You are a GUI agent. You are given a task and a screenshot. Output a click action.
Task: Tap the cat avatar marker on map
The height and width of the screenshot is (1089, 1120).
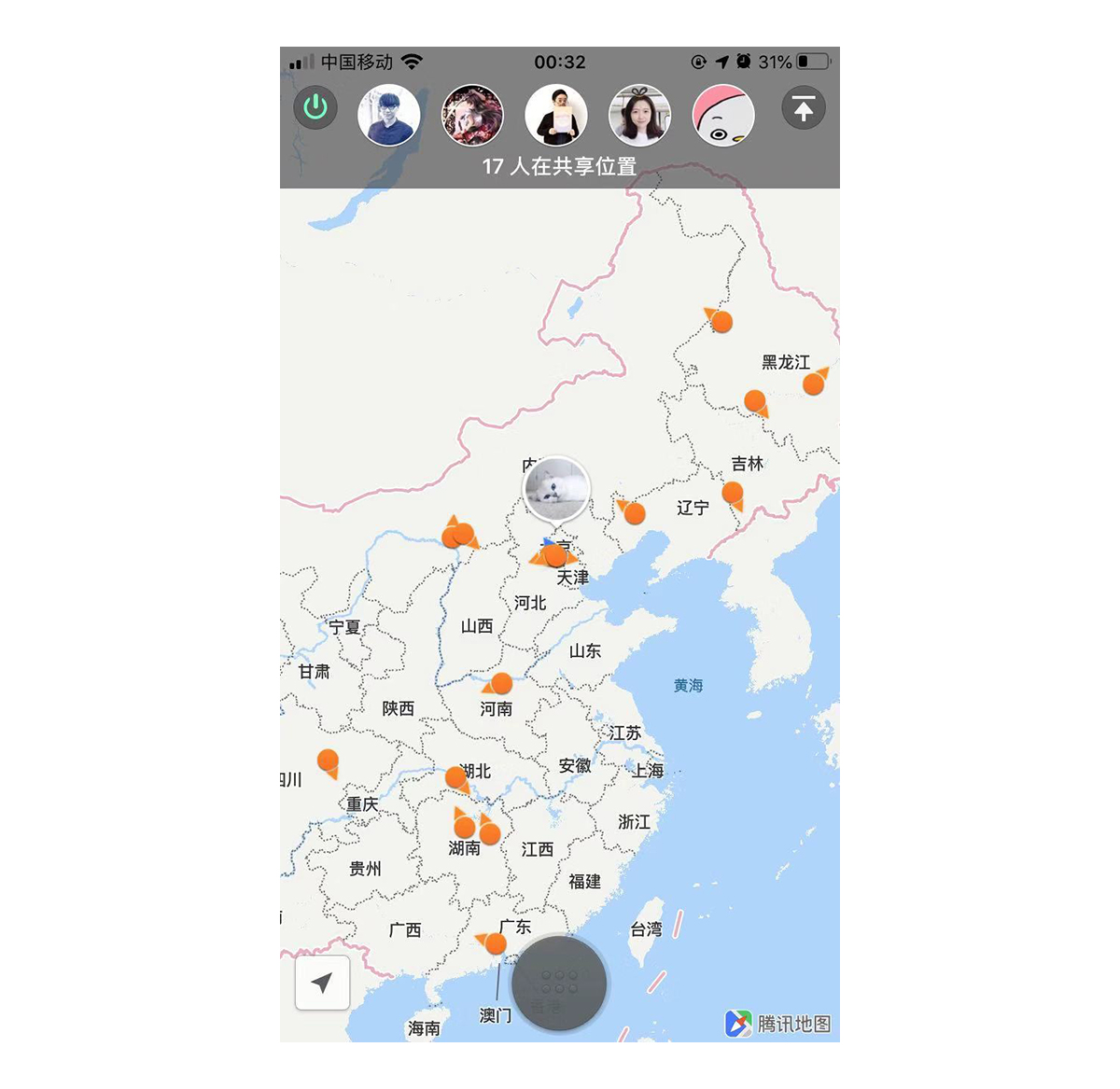557,488
